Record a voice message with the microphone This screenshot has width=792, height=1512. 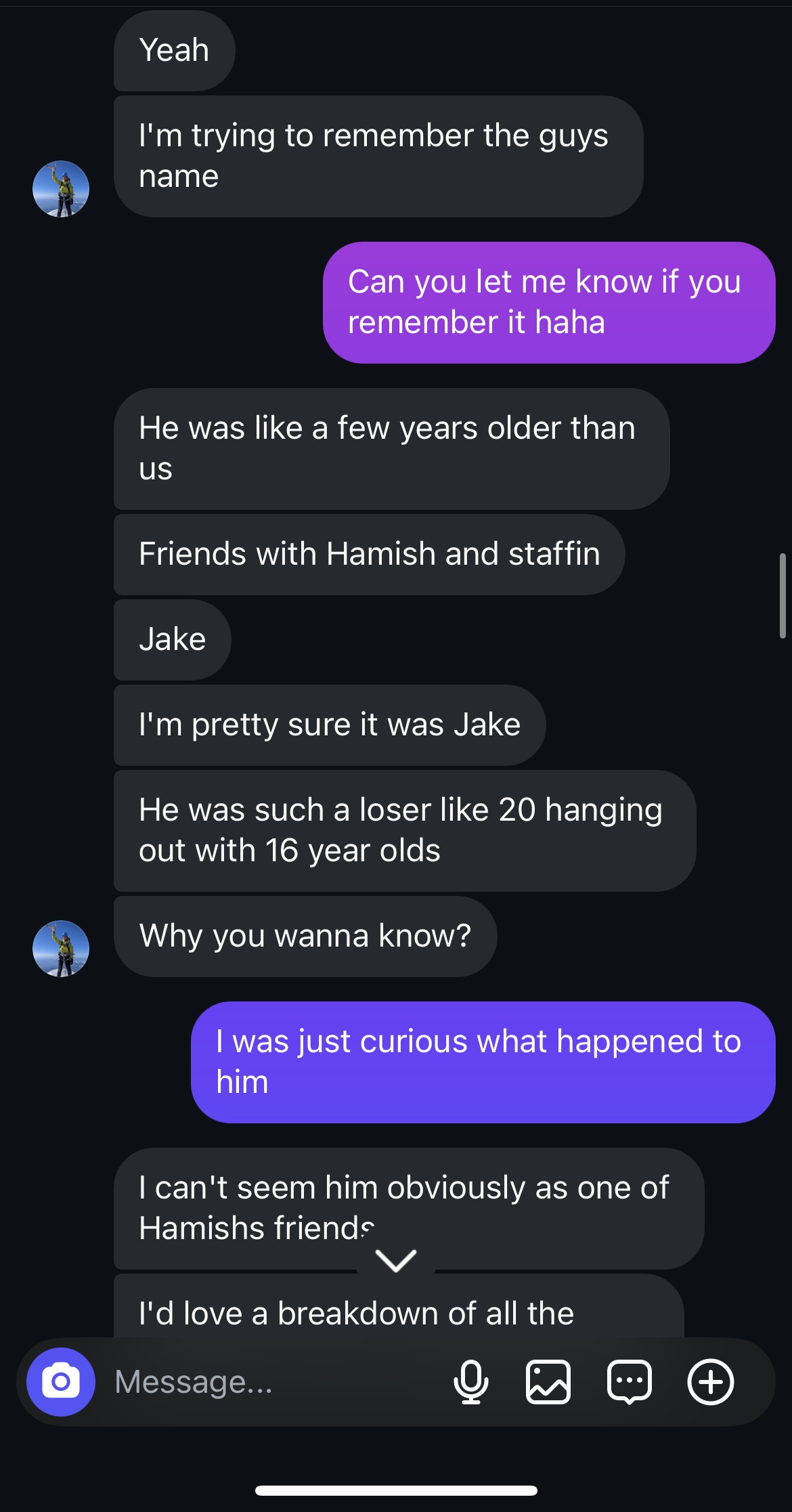click(x=470, y=1382)
